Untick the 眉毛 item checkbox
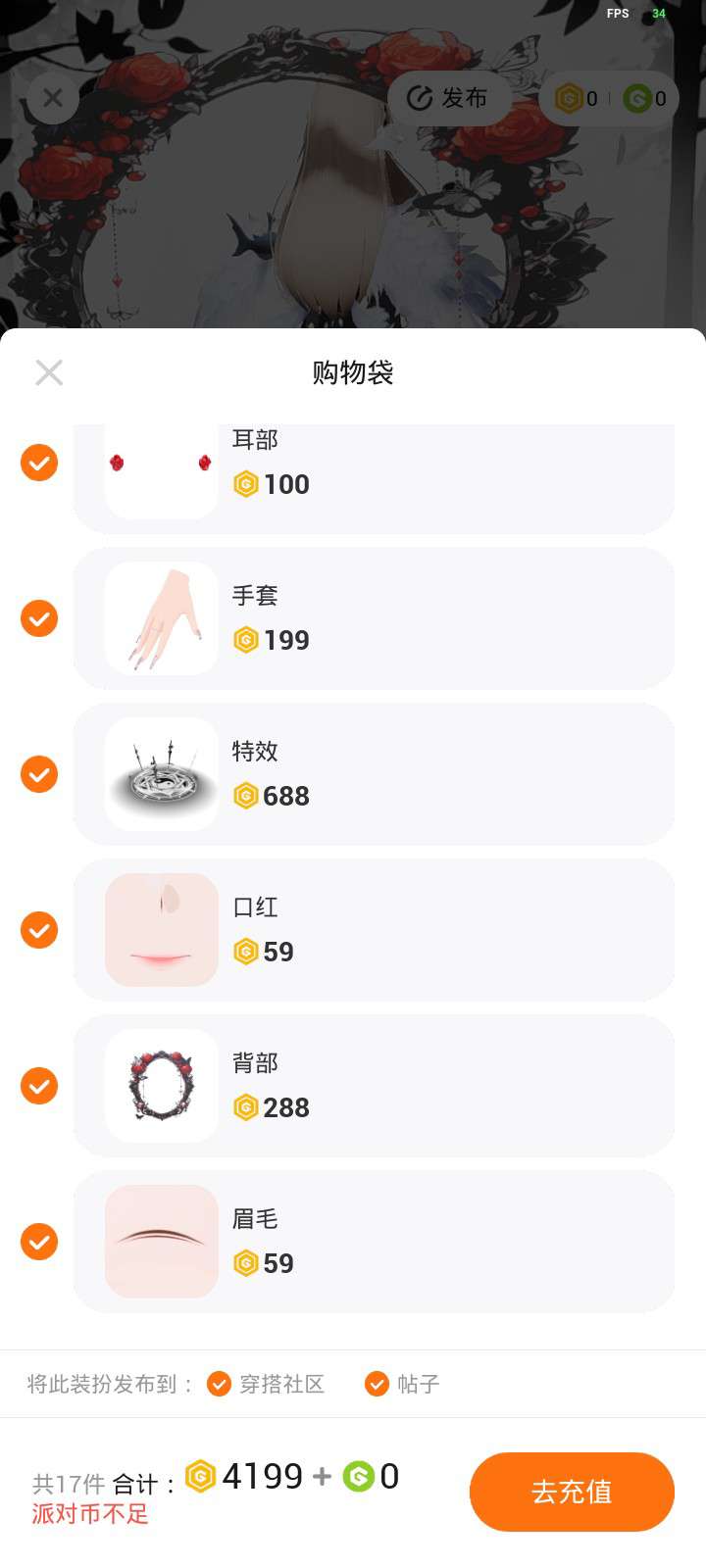The height and width of the screenshot is (1568, 706). 39,1242
